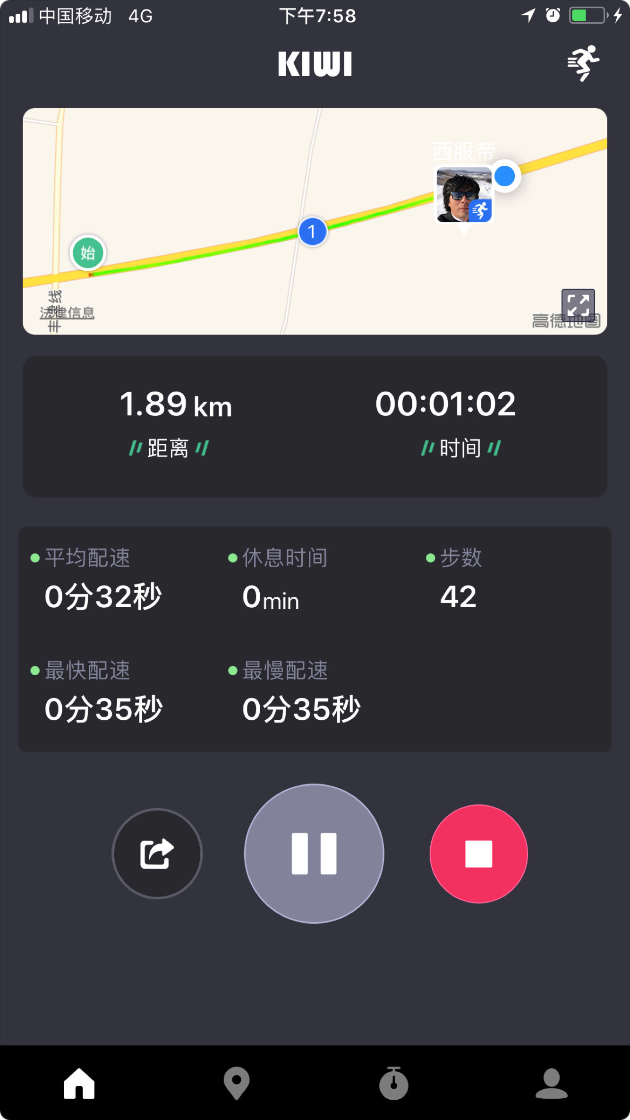Switch to the Home tab
Viewport: 630px width, 1120px height.
coord(79,1083)
